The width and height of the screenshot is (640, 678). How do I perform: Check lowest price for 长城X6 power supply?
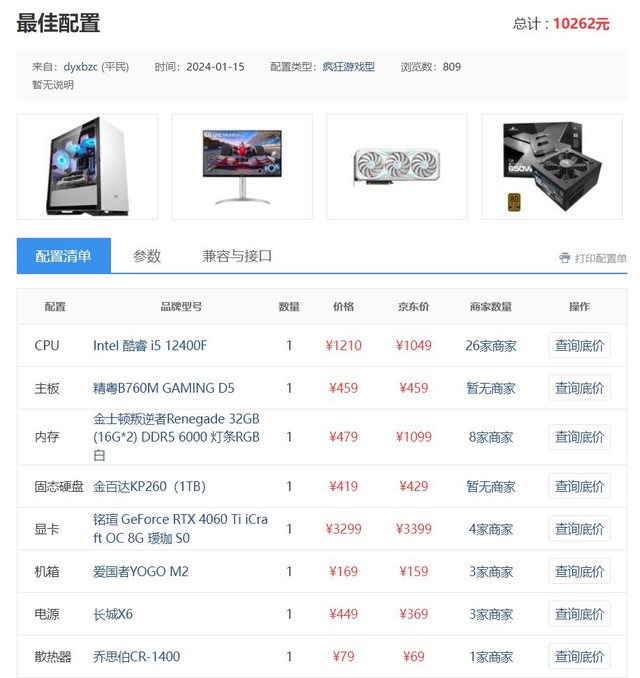point(579,614)
